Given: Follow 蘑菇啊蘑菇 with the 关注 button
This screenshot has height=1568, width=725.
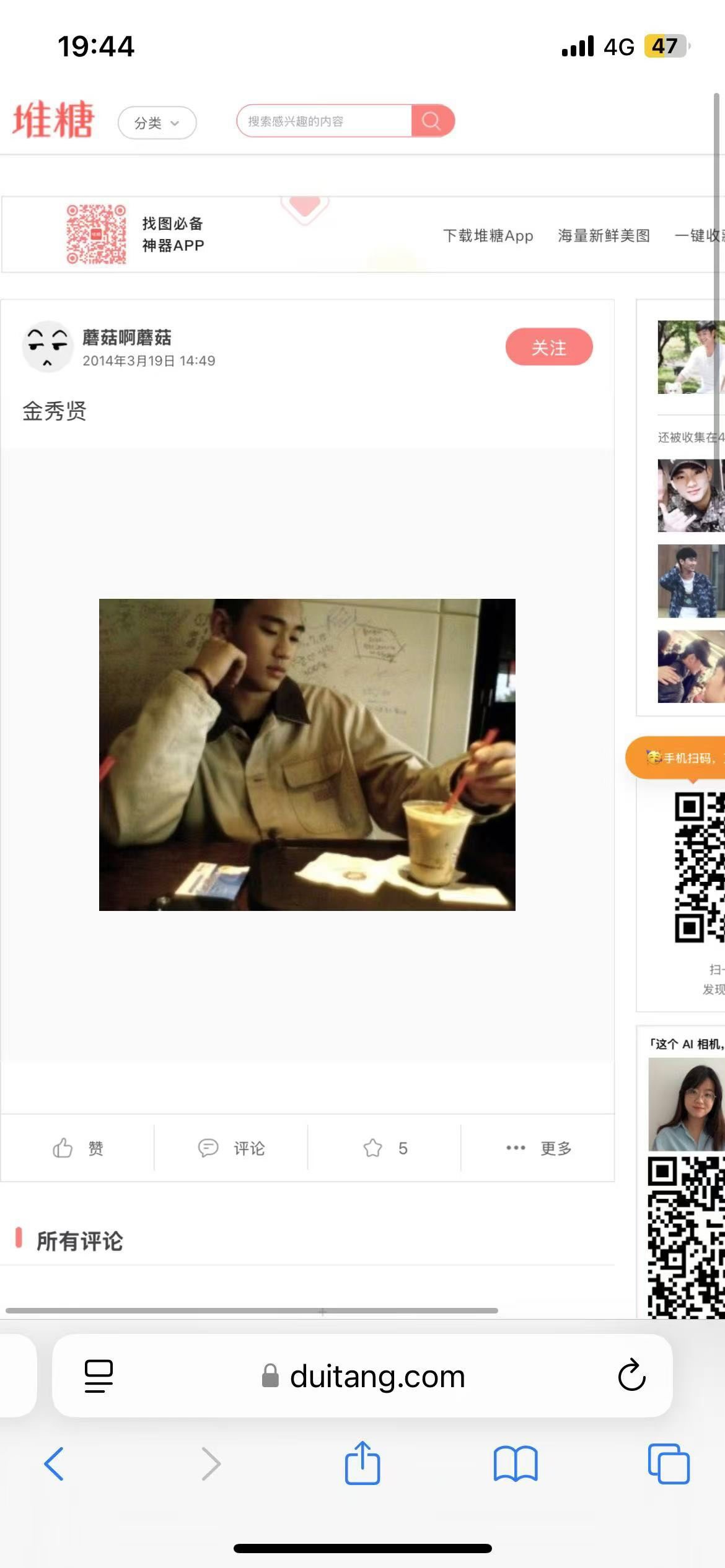Looking at the screenshot, I should (x=549, y=347).
